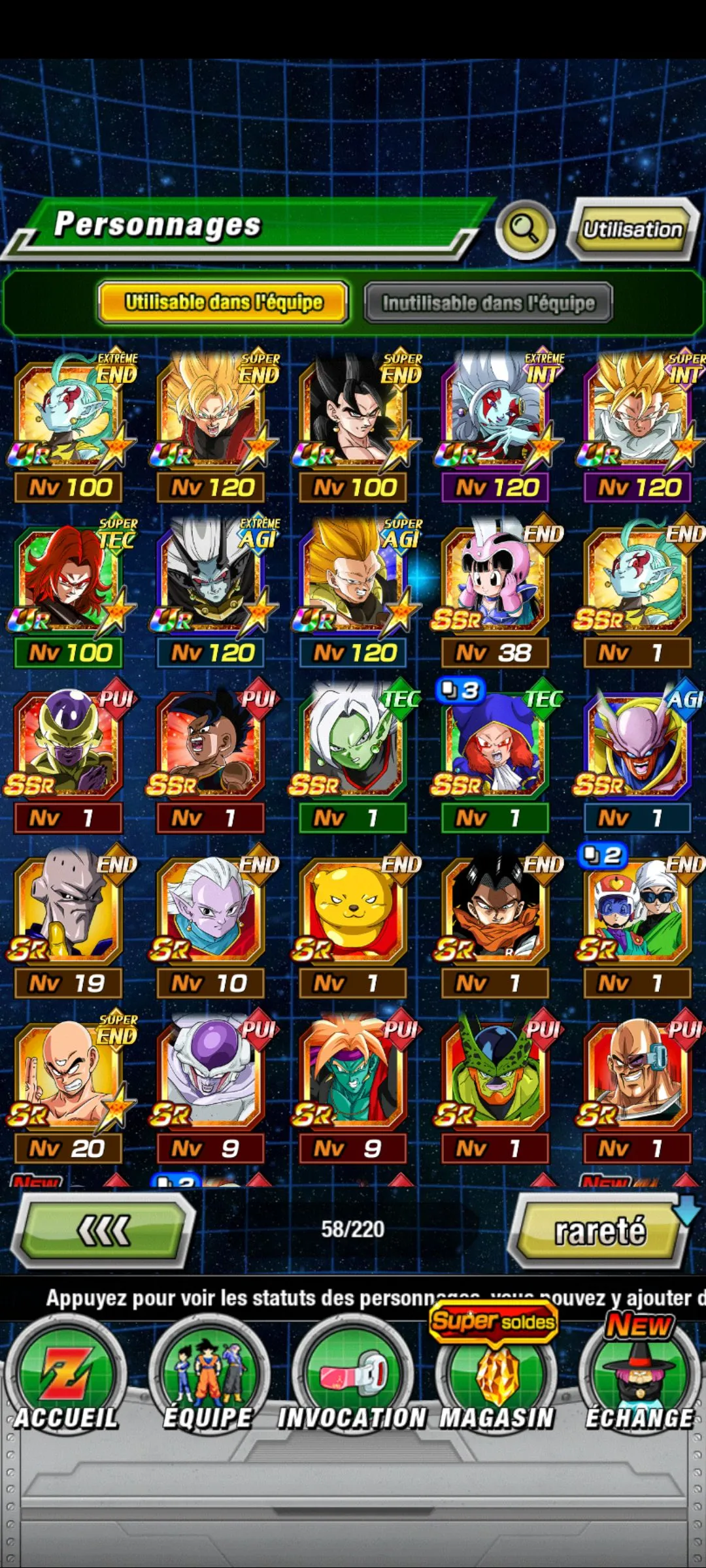Image resolution: width=706 pixels, height=1568 pixels.
Task: Open the INVOCATION tab
Action: coord(352,1379)
